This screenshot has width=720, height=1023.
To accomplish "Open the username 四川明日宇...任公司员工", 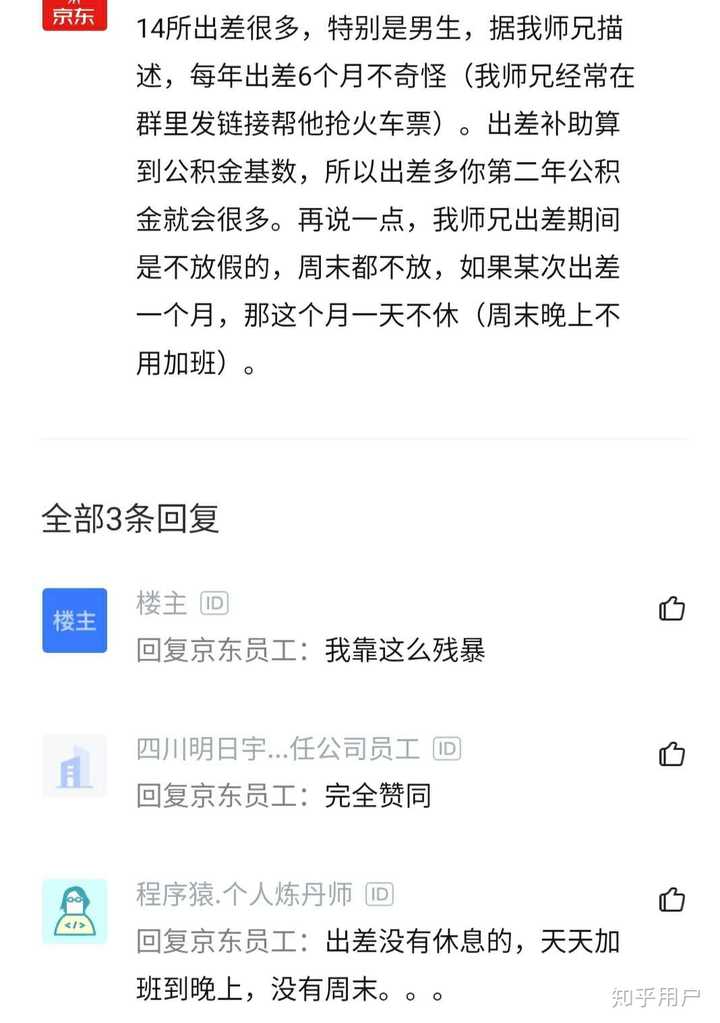I will (x=277, y=748).
